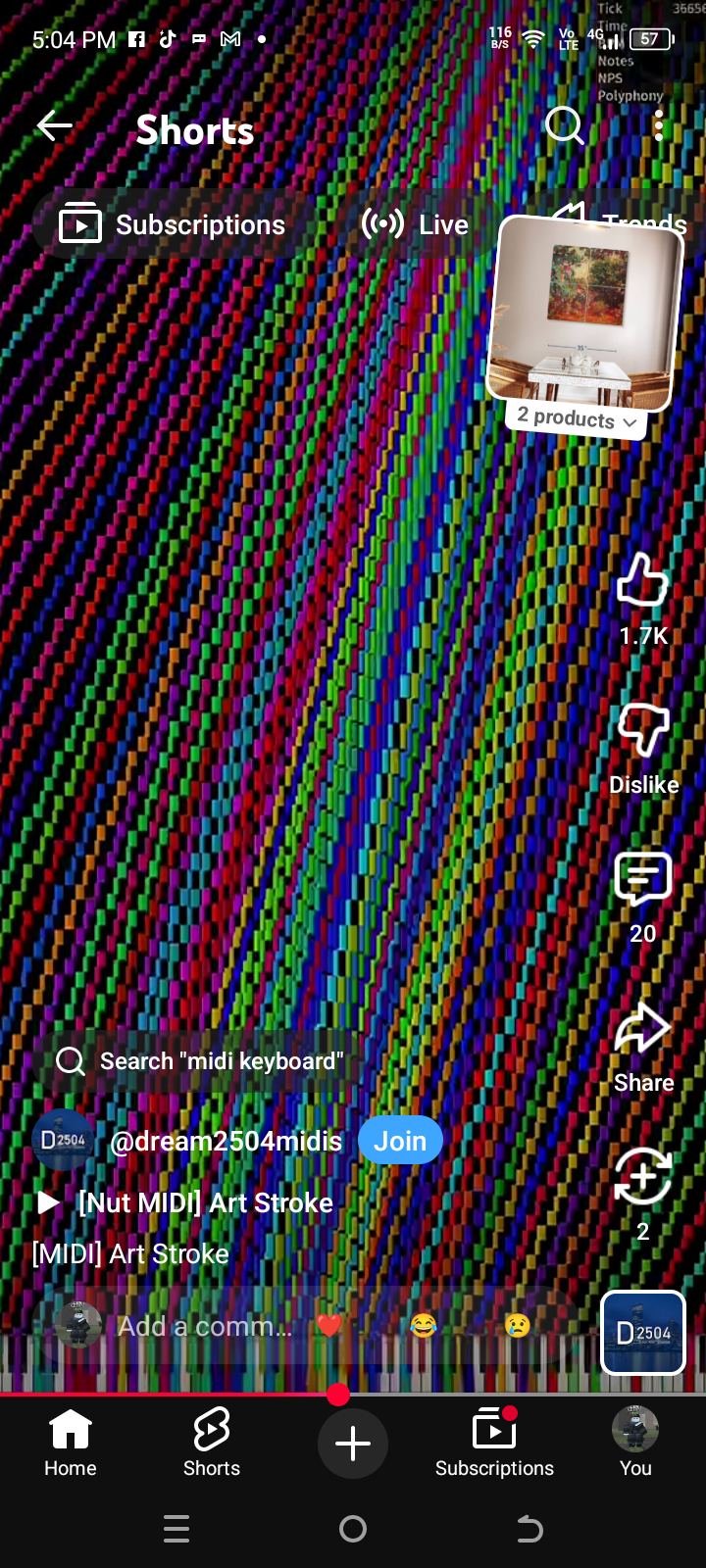Open the D2504 sound thumbnail
The height and width of the screenshot is (1568, 706).
tap(643, 1333)
